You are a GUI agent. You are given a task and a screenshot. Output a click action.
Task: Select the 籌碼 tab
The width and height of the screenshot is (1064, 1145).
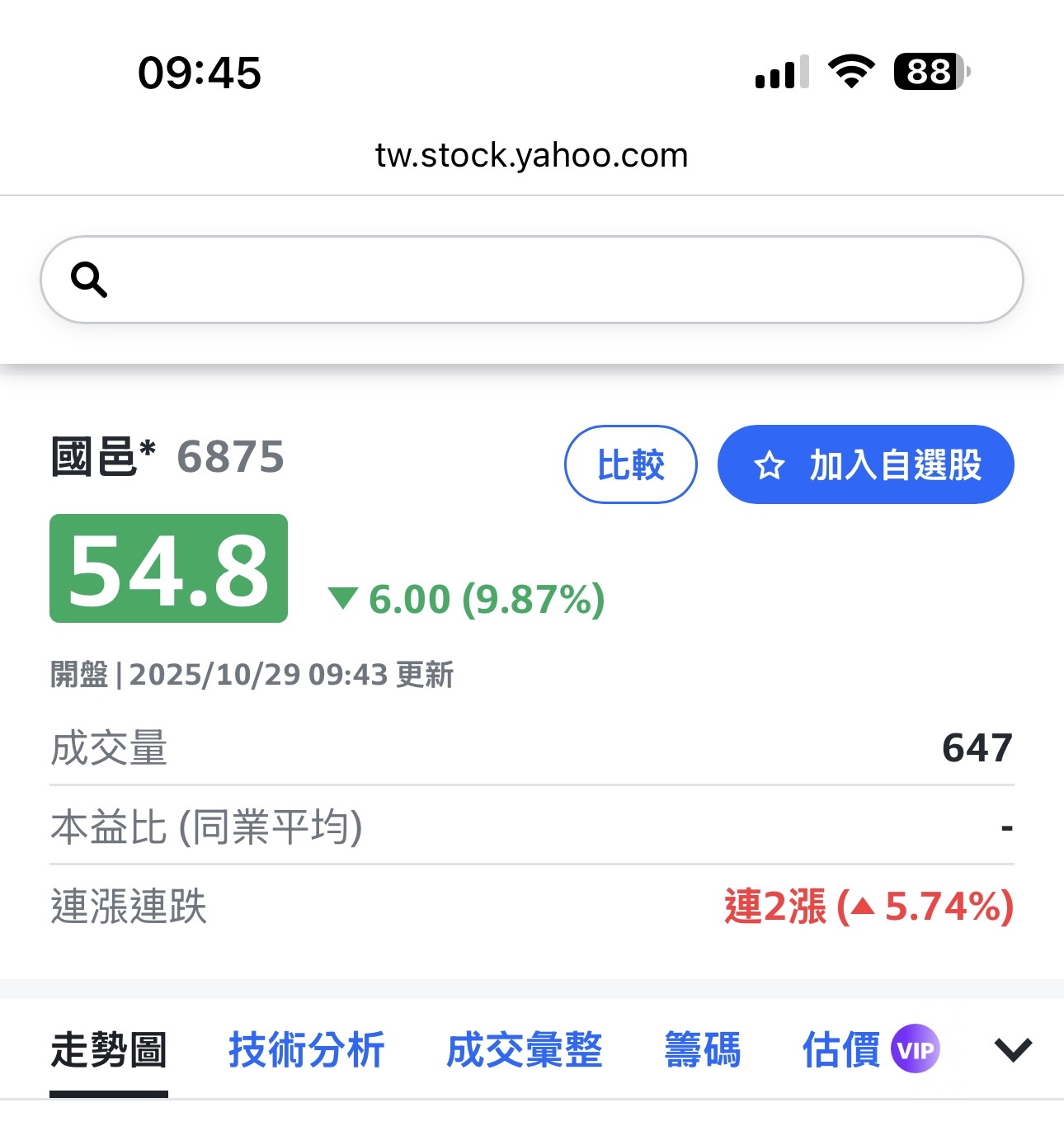702,1050
